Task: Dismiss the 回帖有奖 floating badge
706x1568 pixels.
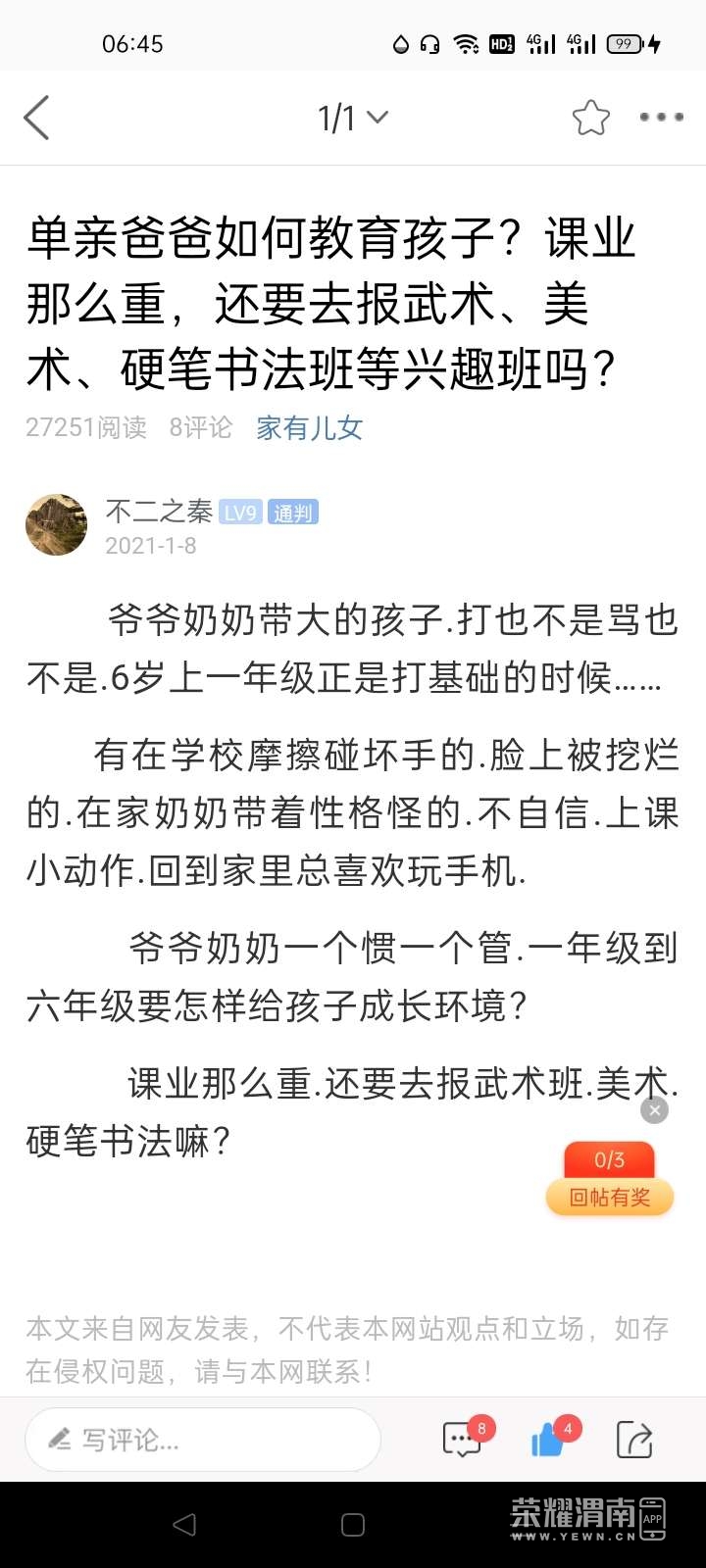Action: (654, 1109)
